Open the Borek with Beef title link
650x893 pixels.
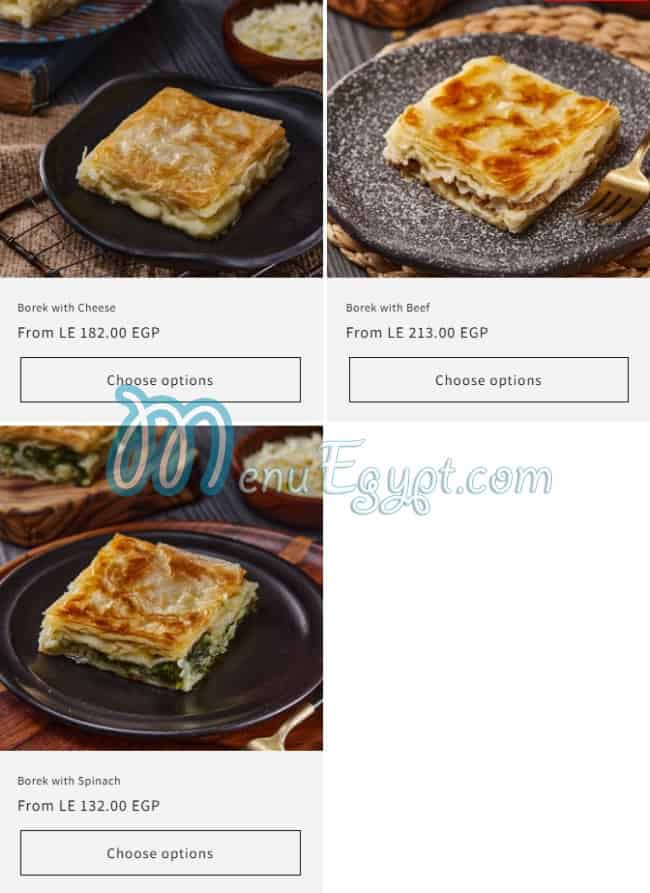388,308
